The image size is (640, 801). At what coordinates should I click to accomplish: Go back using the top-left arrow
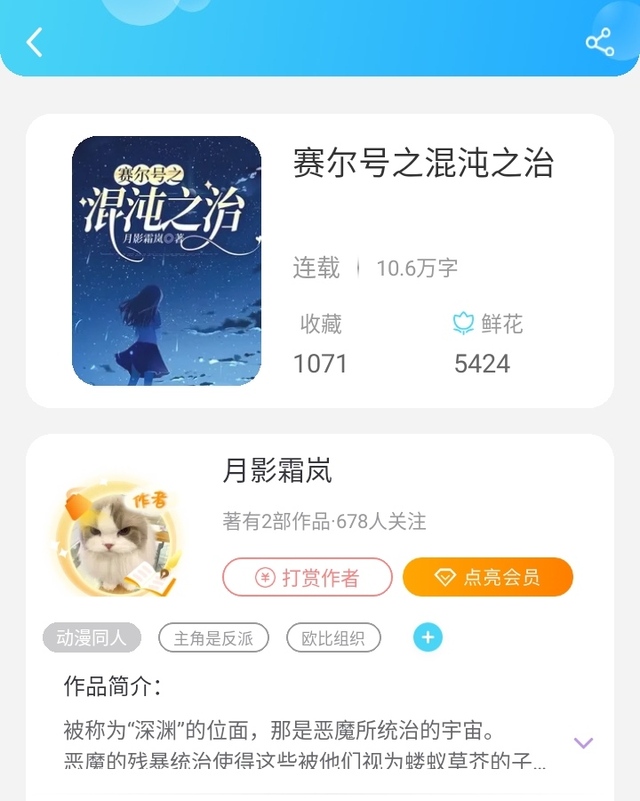(34, 42)
